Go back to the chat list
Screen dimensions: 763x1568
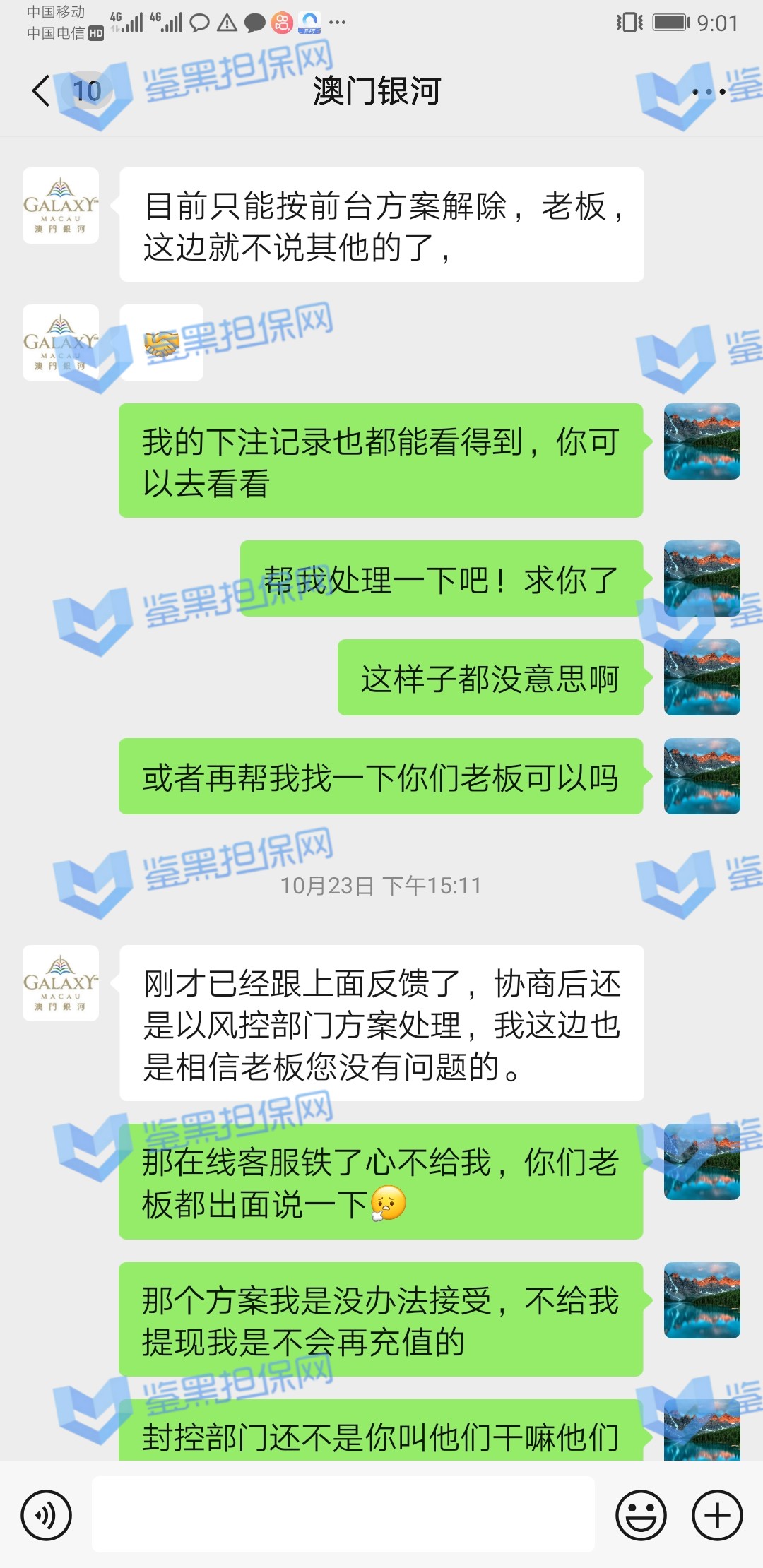tap(42, 91)
